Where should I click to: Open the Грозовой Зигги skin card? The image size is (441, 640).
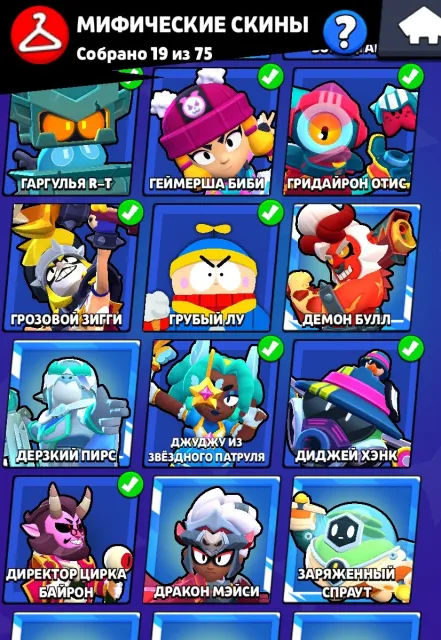[x=71, y=267]
